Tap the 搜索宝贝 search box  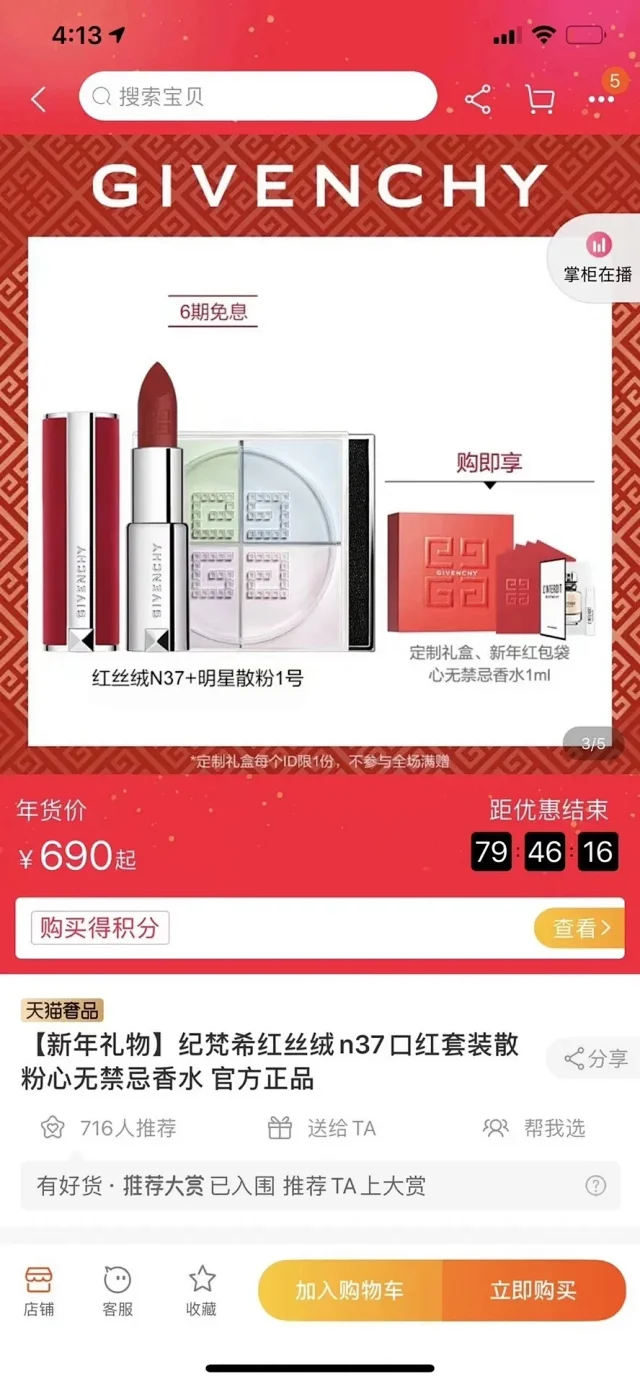pyautogui.click(x=258, y=97)
